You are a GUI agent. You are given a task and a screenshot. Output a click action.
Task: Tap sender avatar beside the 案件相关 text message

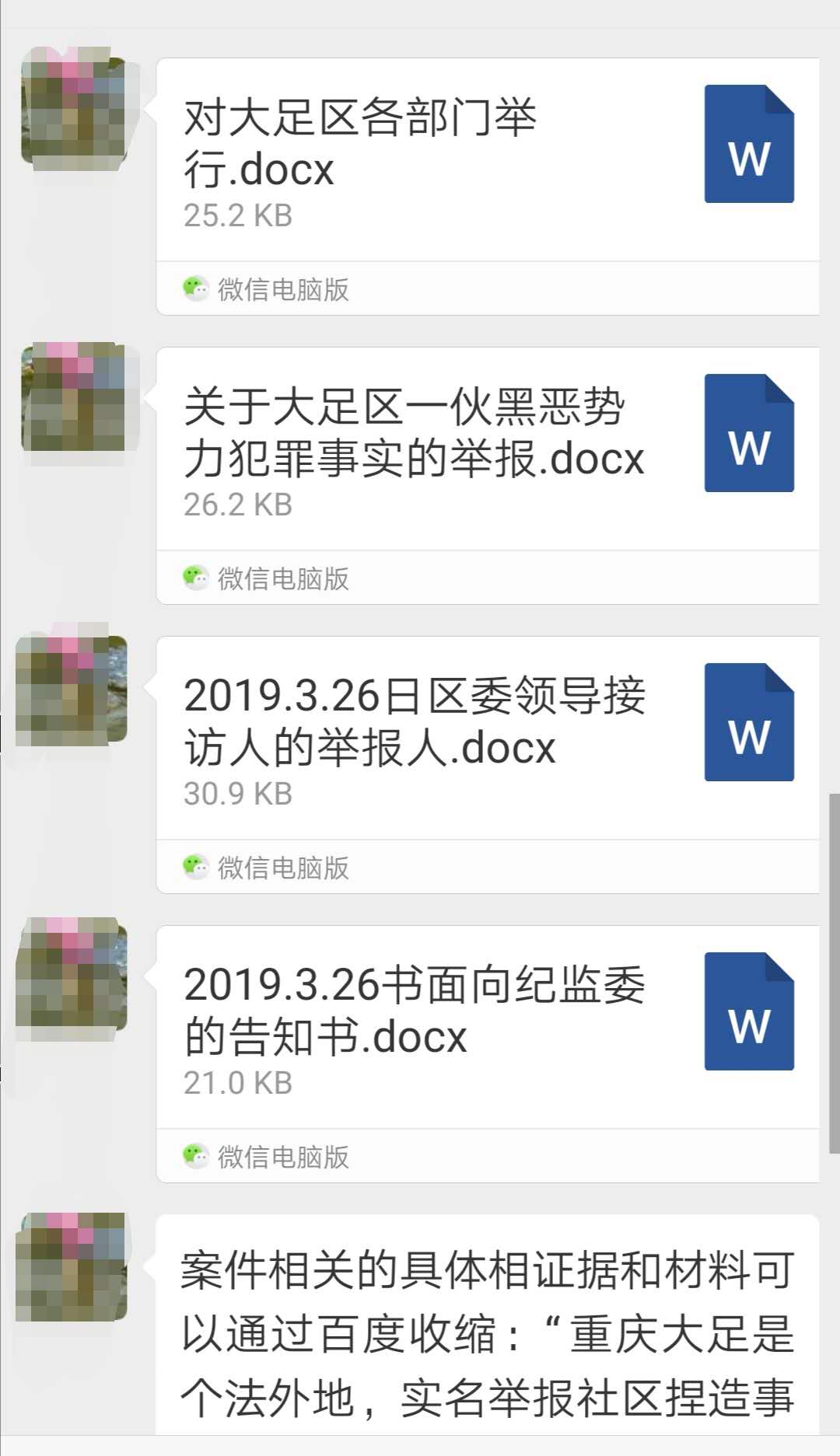coord(72,1266)
